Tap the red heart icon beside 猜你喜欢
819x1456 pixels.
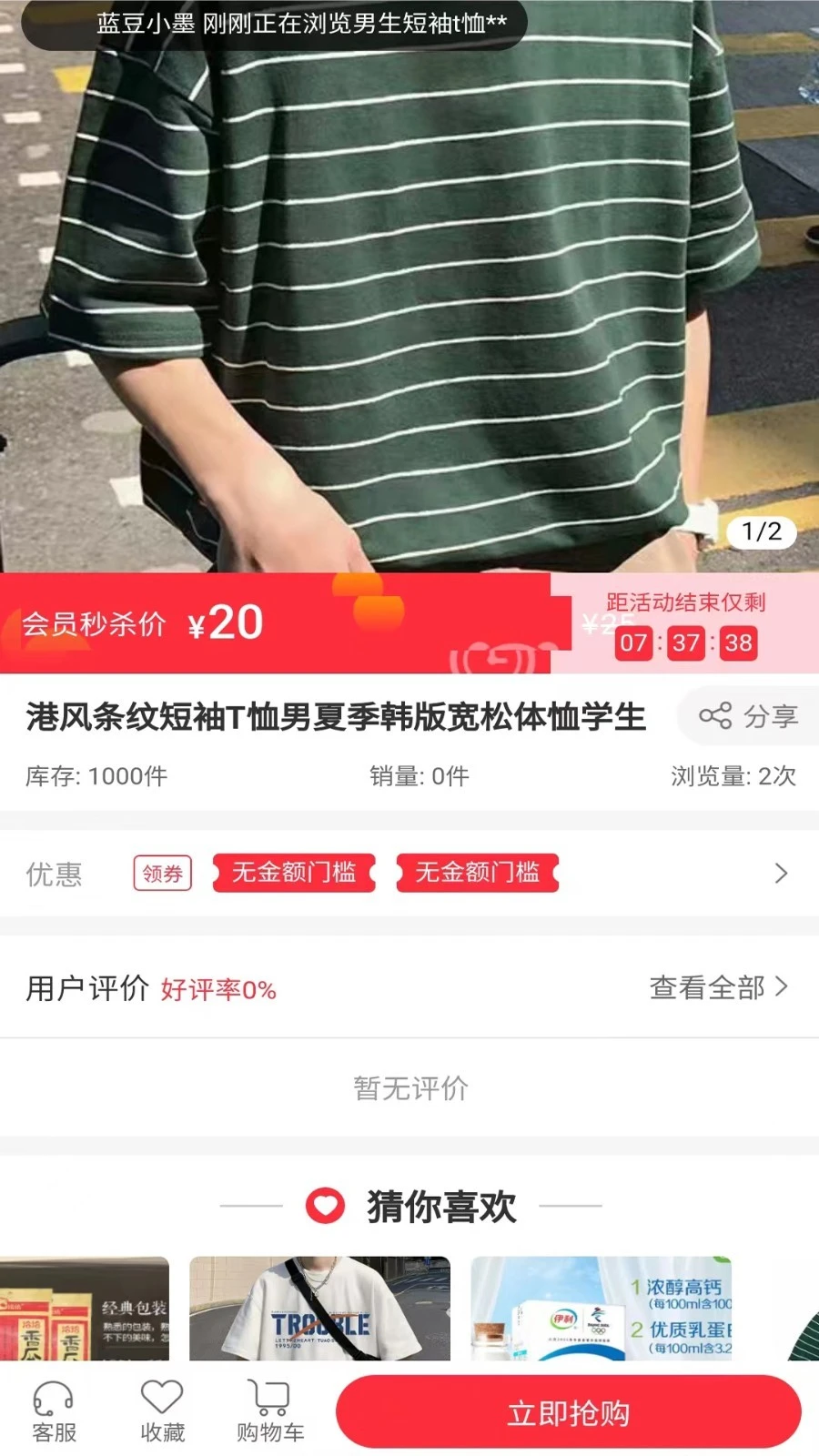coord(325,1207)
